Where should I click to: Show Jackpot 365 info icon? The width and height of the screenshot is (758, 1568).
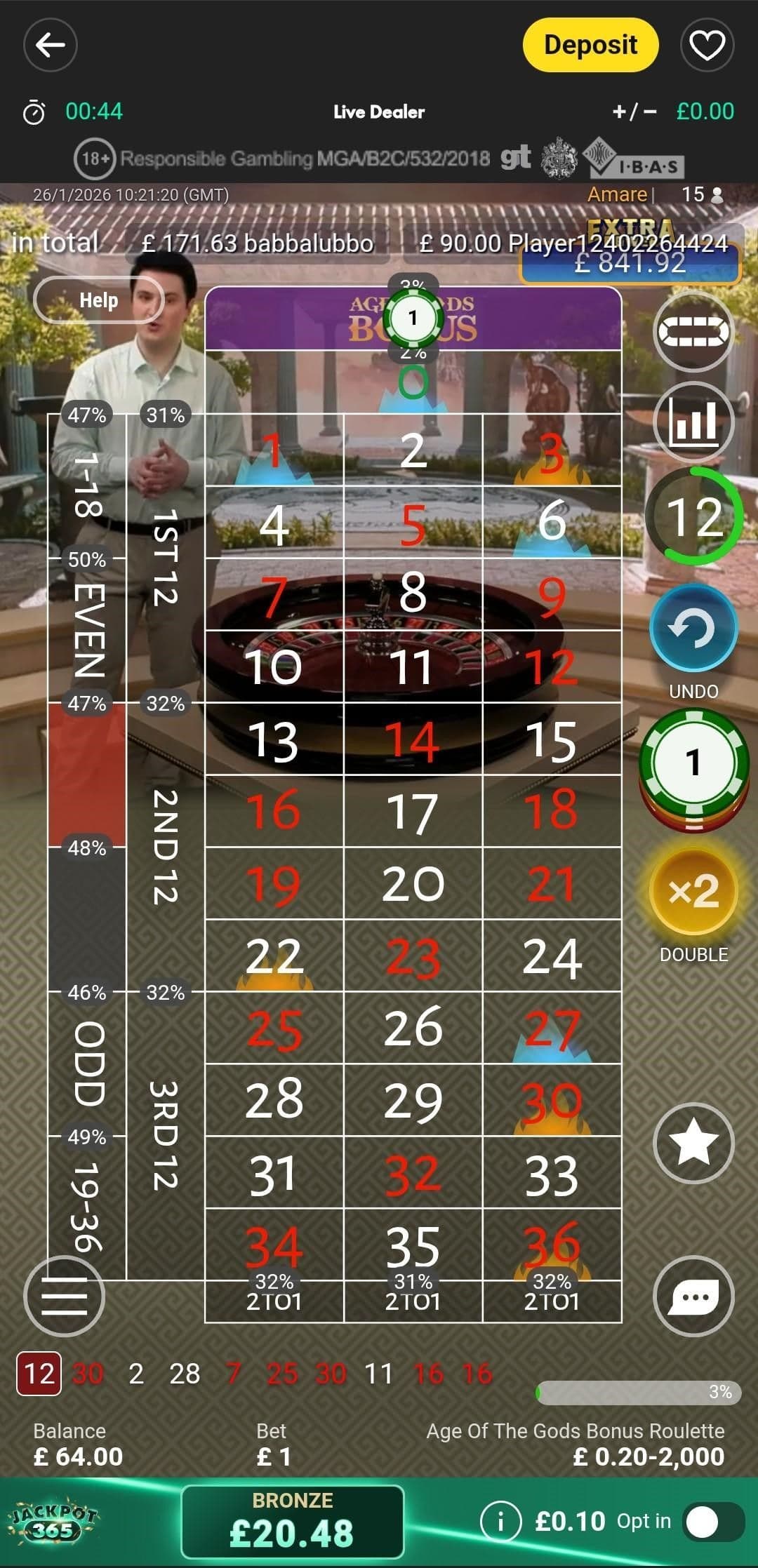500,1522
